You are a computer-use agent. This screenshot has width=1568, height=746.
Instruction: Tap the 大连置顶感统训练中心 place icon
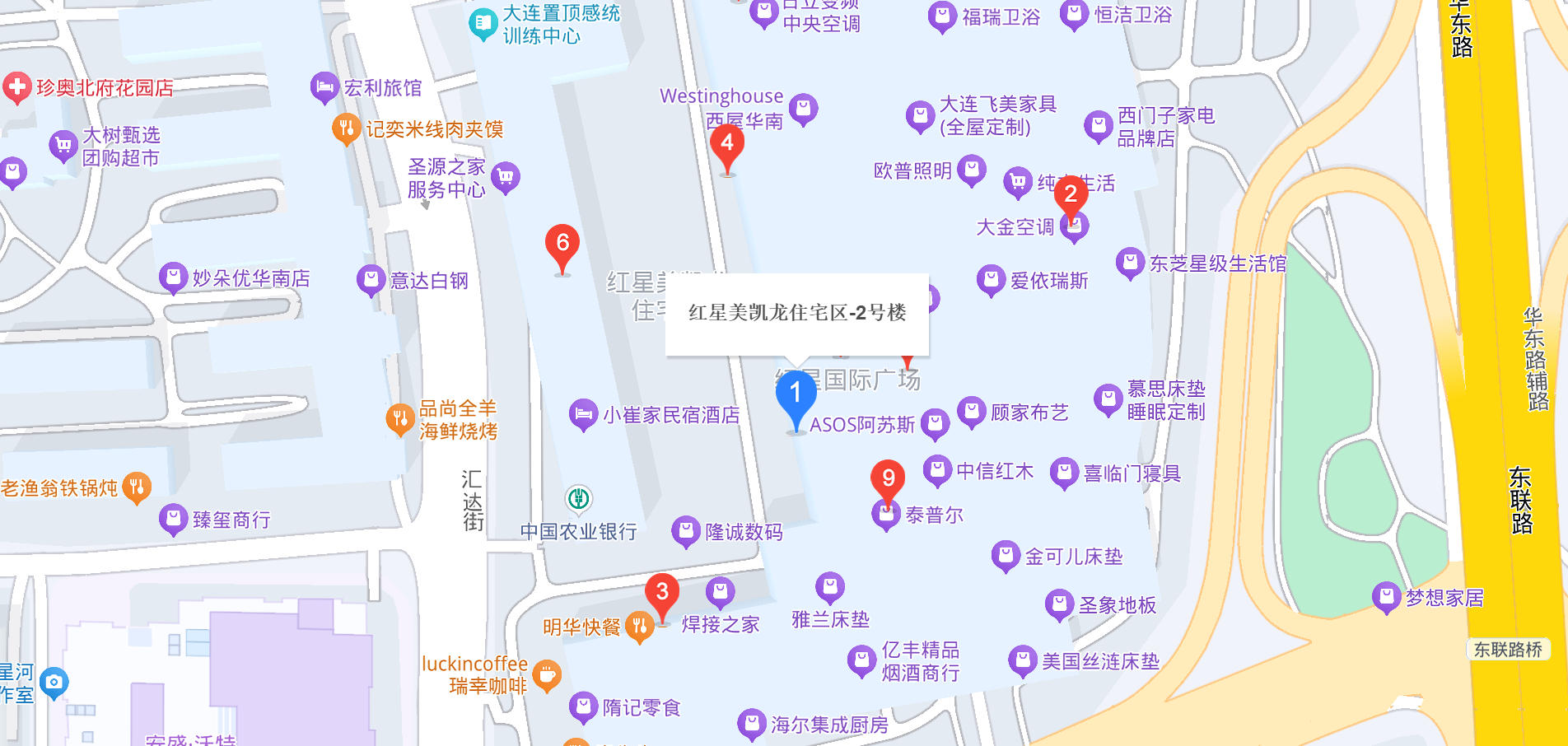[x=483, y=24]
